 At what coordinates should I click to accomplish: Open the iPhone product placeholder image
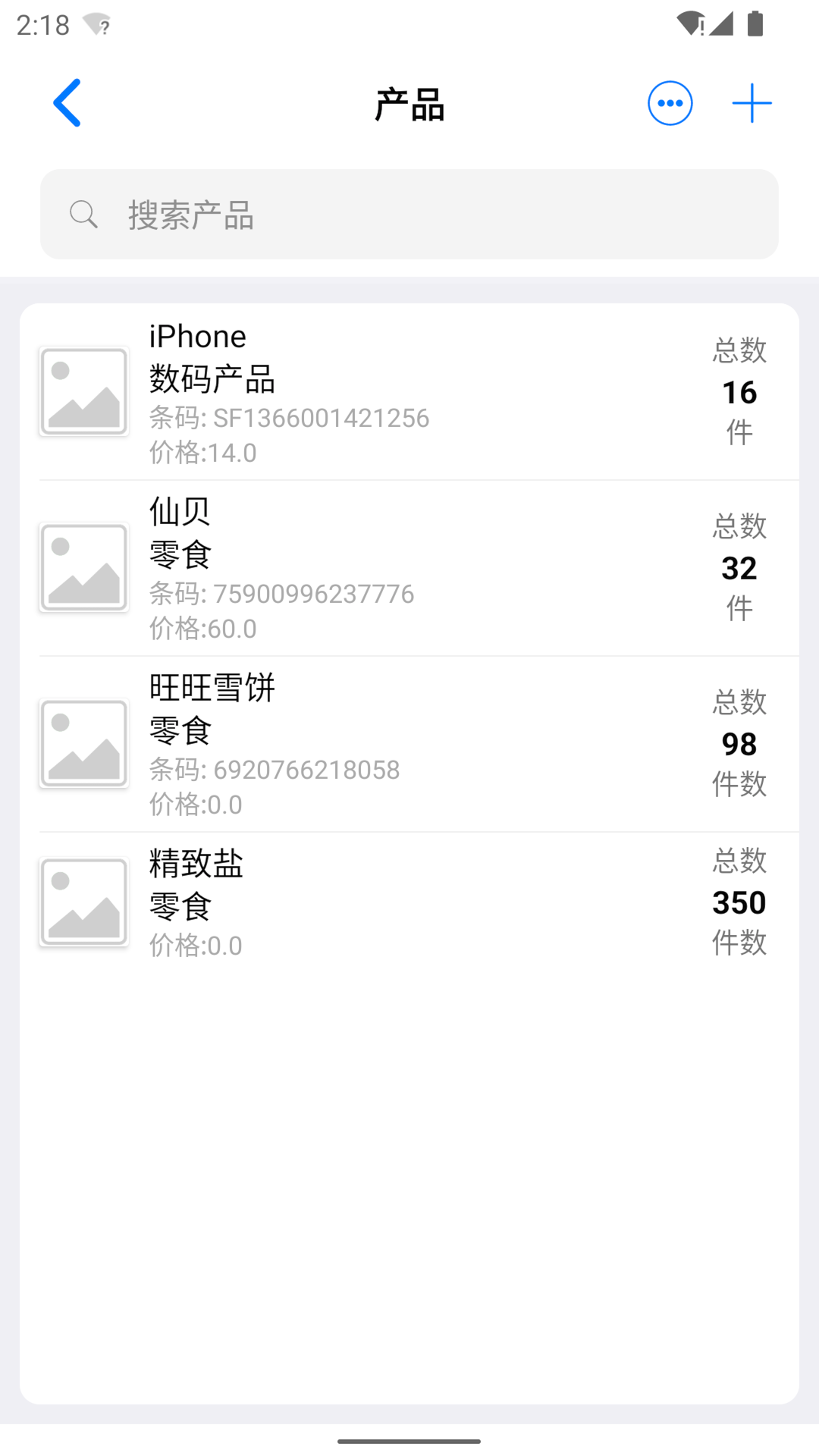point(83,391)
